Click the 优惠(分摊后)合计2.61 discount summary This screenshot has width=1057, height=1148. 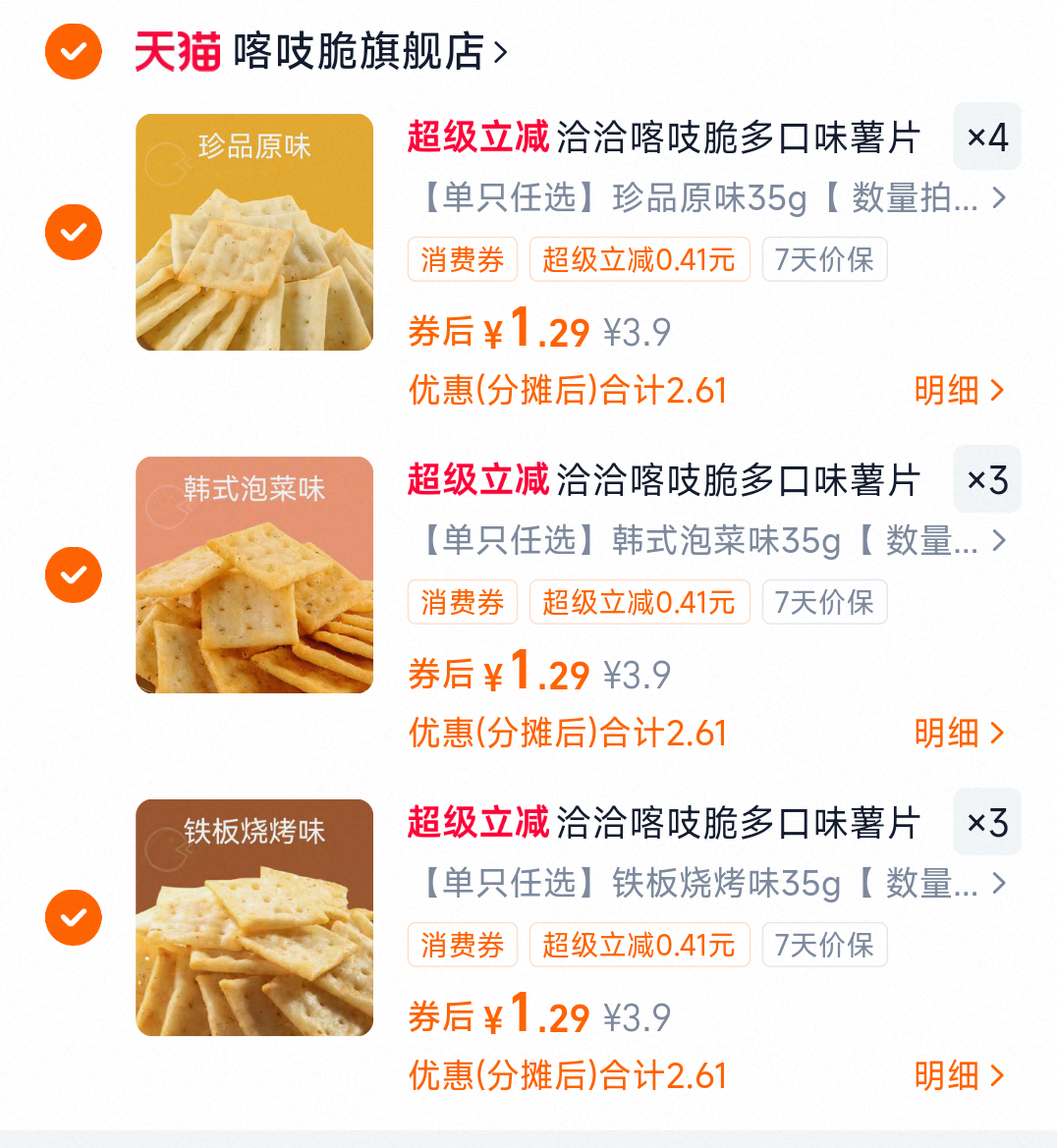(567, 390)
